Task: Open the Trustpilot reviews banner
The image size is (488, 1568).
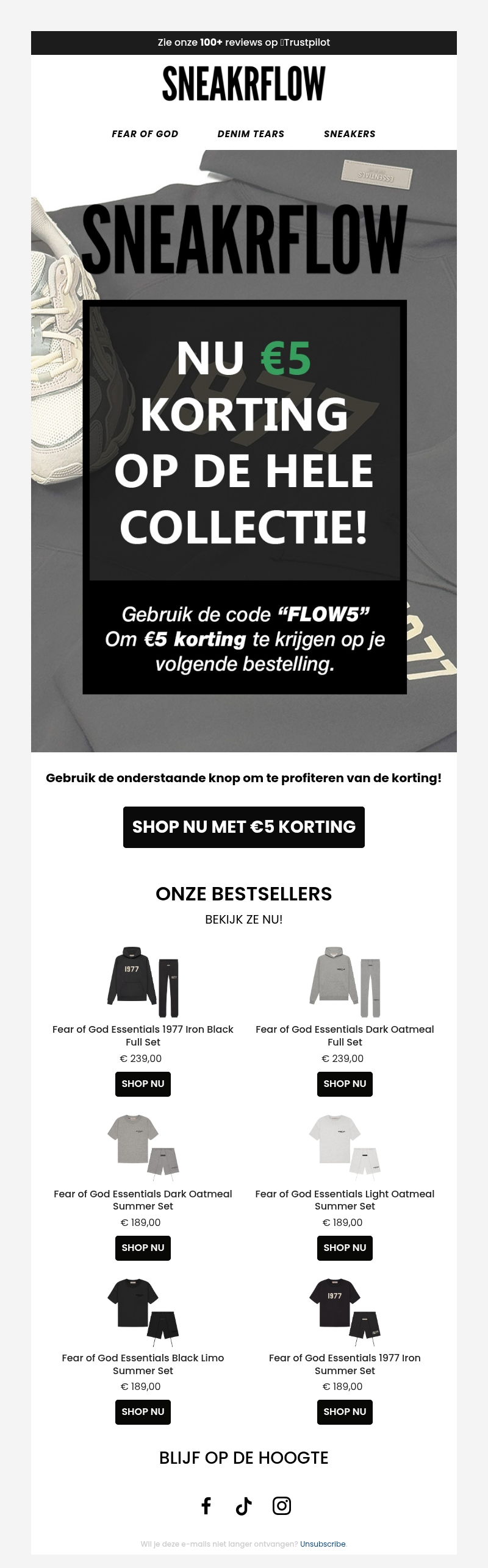Action: tap(243, 43)
